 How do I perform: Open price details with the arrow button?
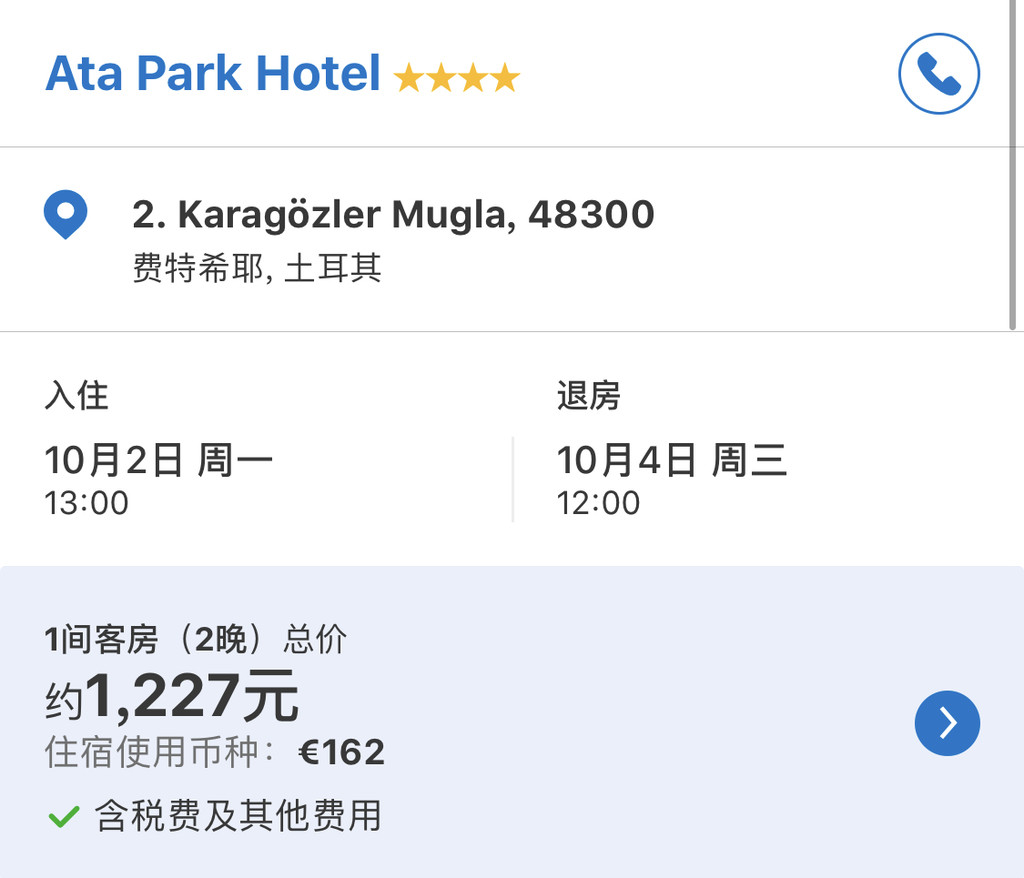click(946, 722)
